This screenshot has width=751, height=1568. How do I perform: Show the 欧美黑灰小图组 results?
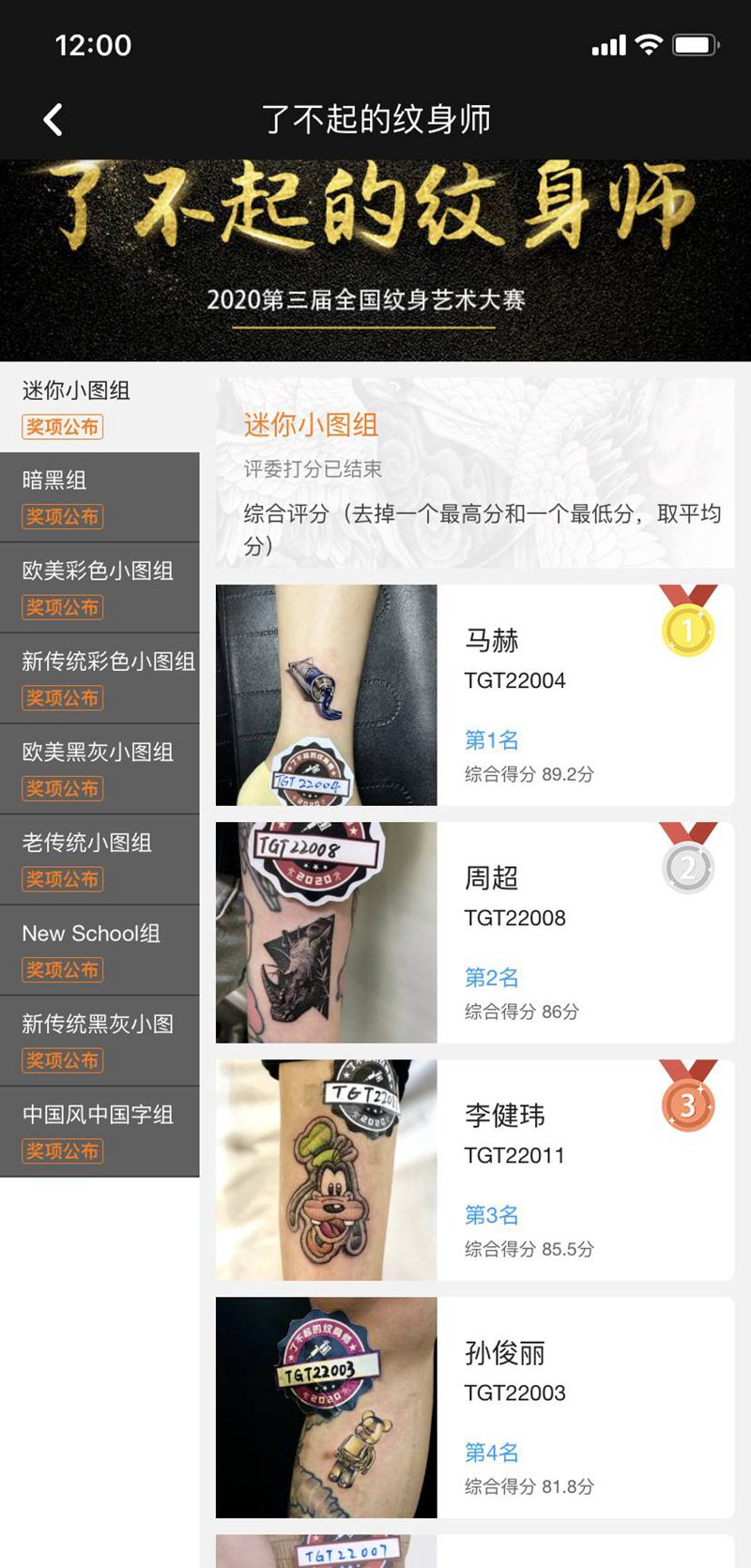[100, 769]
